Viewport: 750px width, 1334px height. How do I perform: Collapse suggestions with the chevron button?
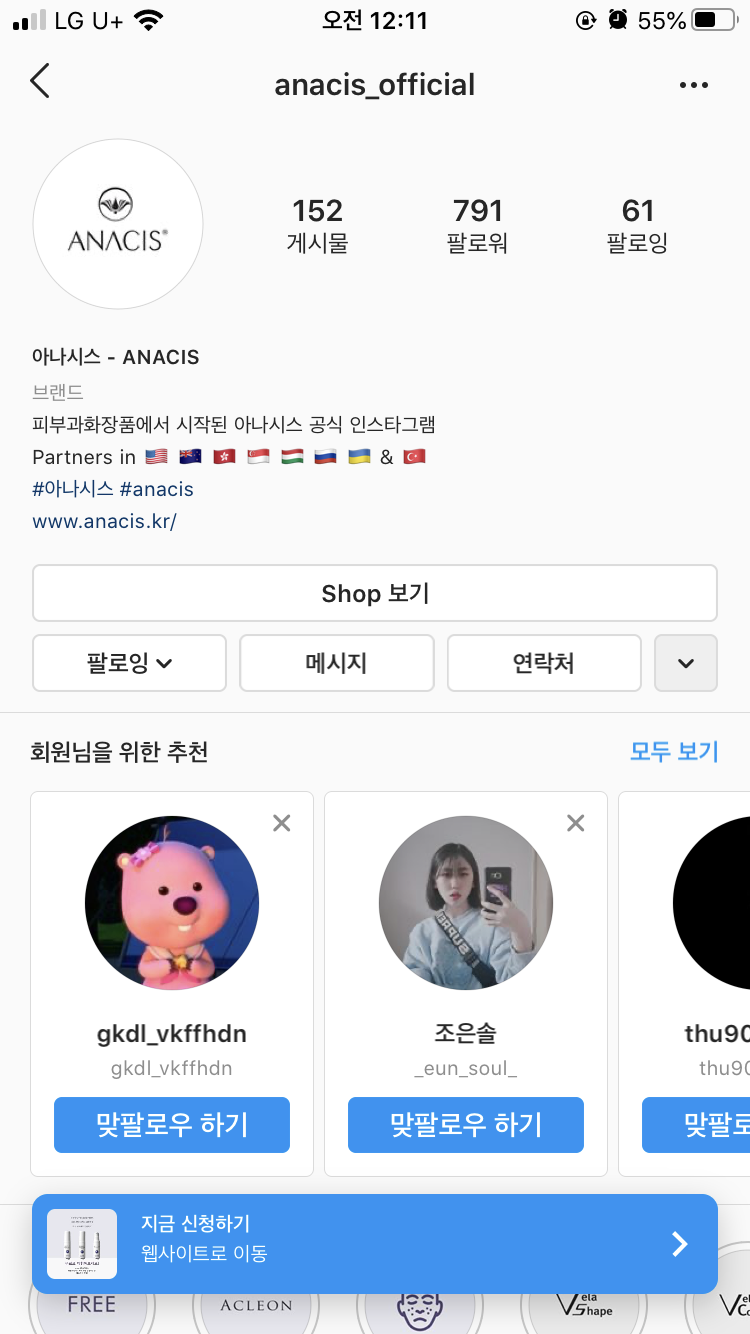tap(685, 663)
